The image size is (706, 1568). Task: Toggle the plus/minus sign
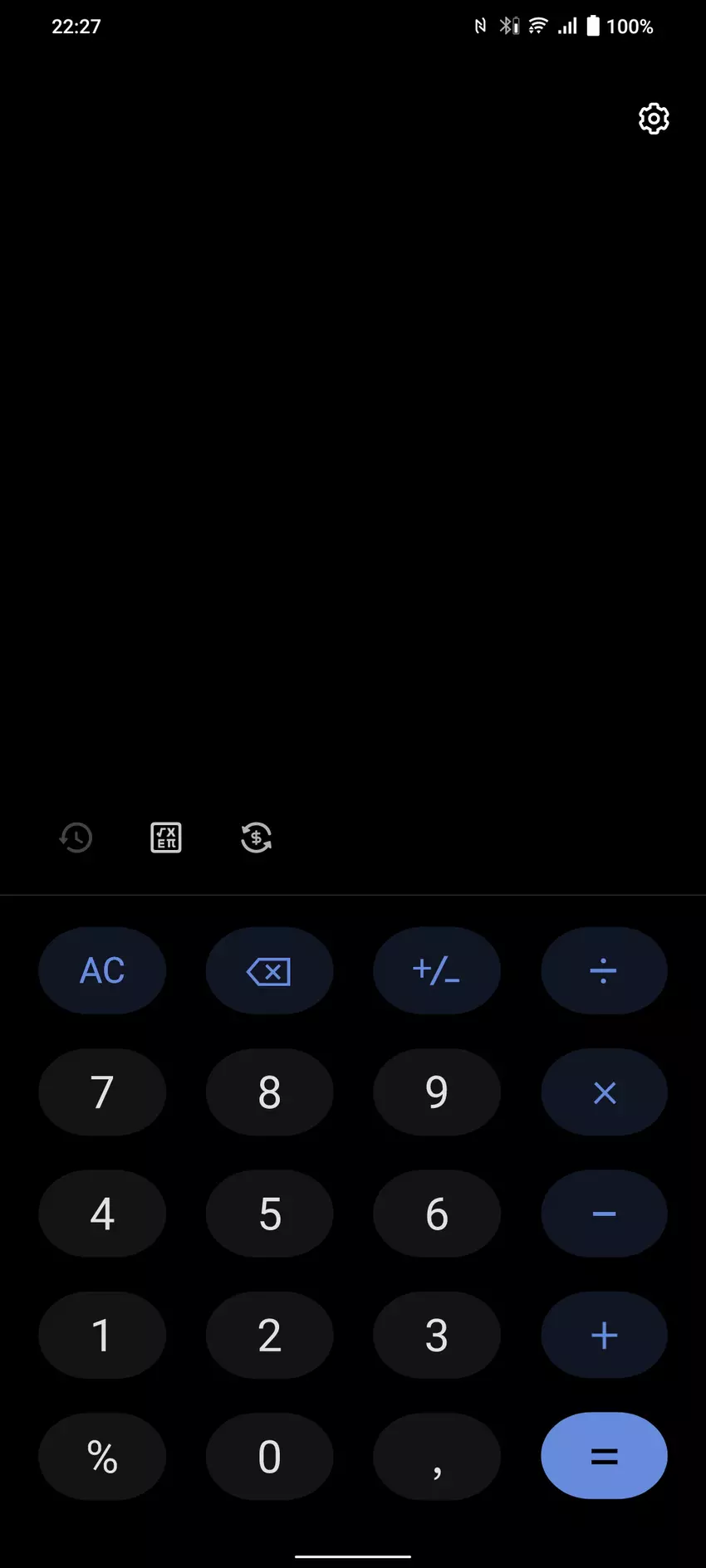click(436, 970)
